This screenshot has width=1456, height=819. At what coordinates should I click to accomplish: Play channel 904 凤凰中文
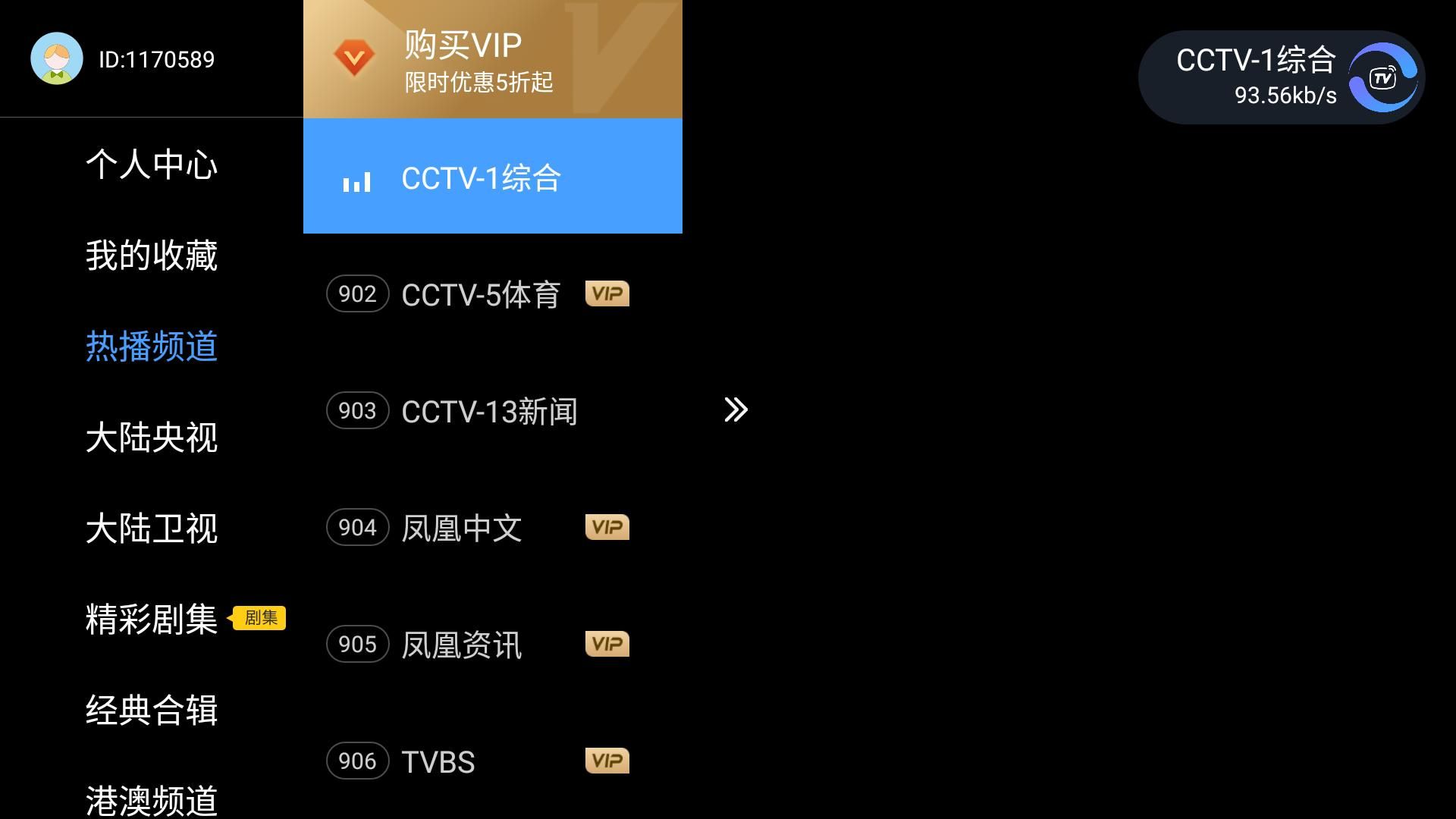point(461,528)
